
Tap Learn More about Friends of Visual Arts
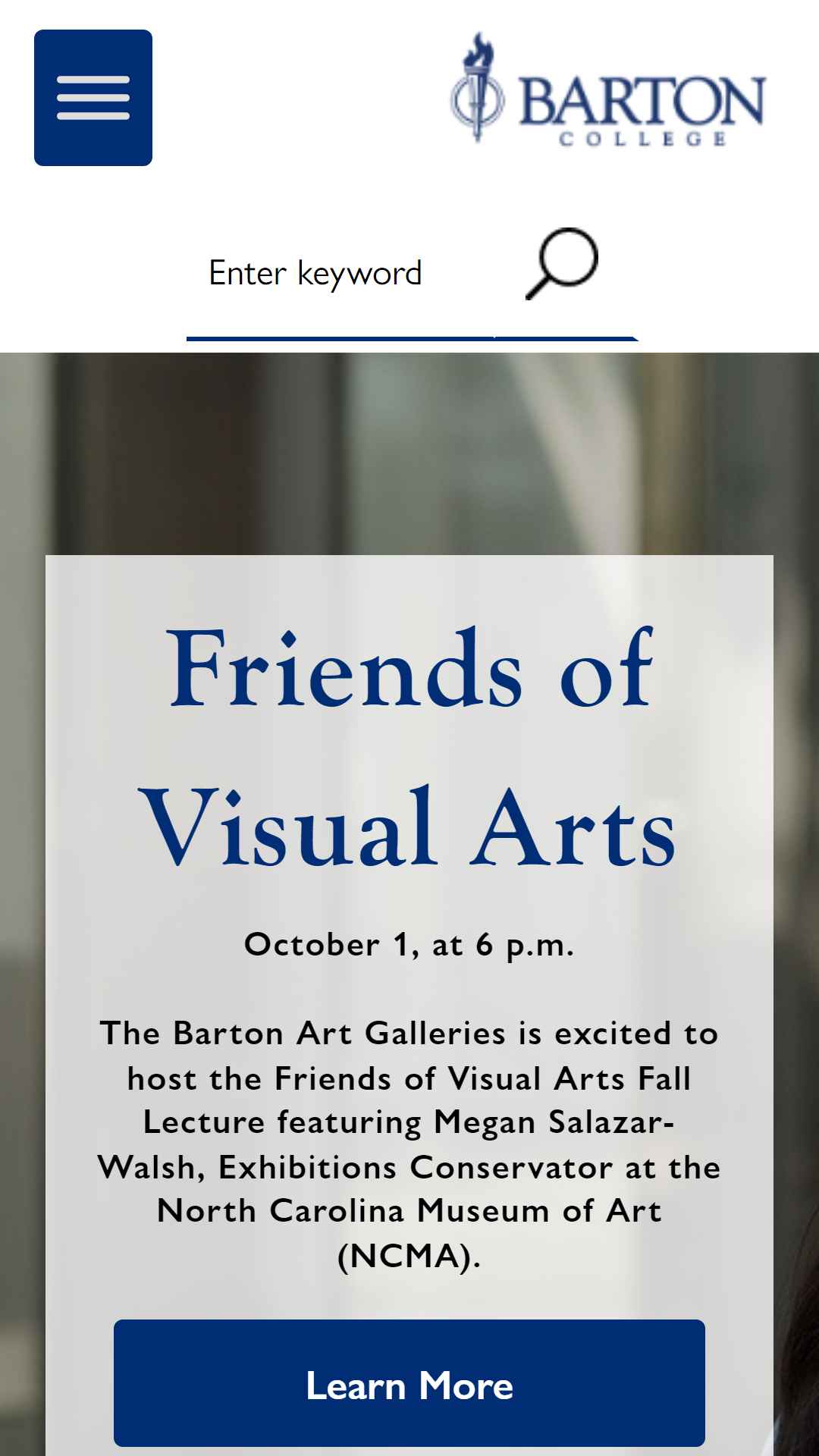click(x=409, y=1385)
